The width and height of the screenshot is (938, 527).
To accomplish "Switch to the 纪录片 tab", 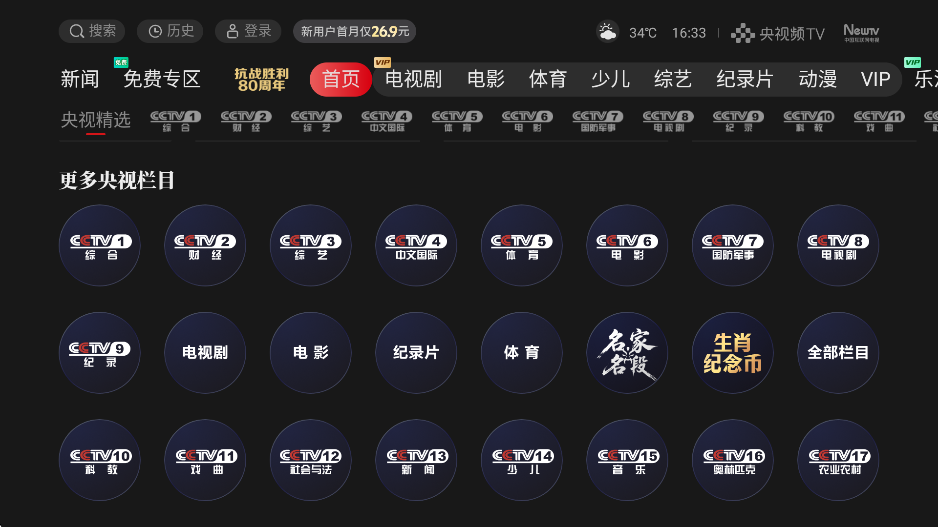I will [745, 79].
